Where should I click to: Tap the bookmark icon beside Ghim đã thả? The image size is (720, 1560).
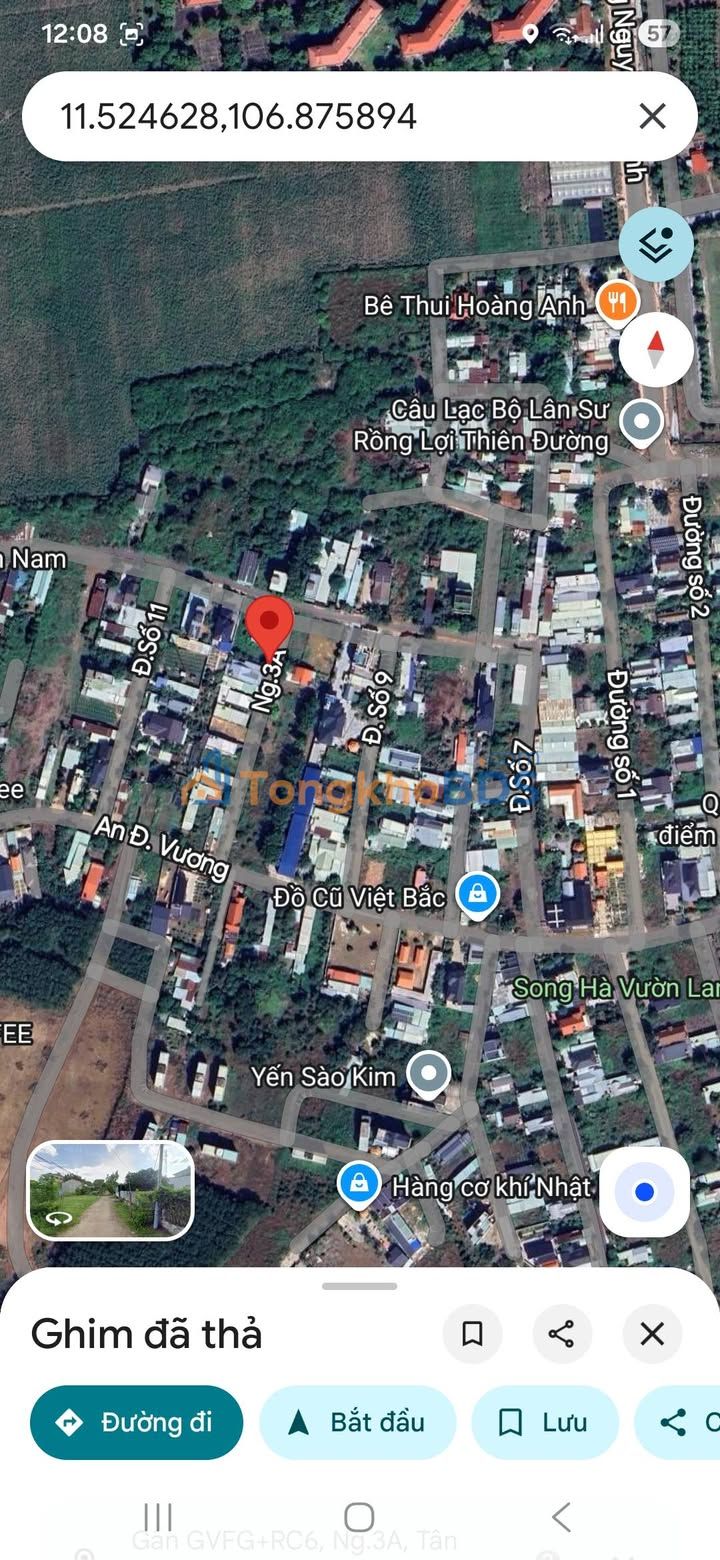click(x=472, y=1334)
